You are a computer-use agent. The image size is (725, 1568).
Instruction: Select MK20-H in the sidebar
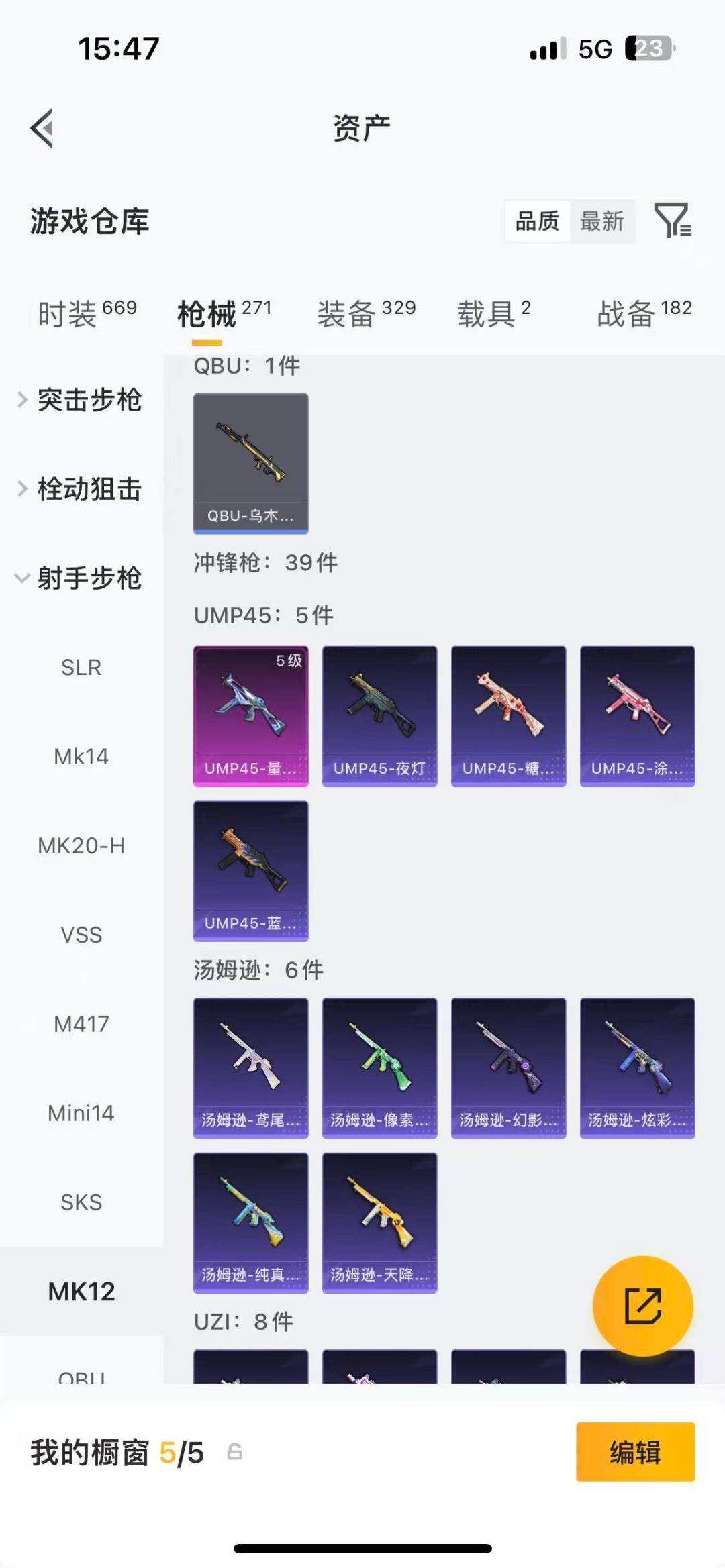point(81,846)
